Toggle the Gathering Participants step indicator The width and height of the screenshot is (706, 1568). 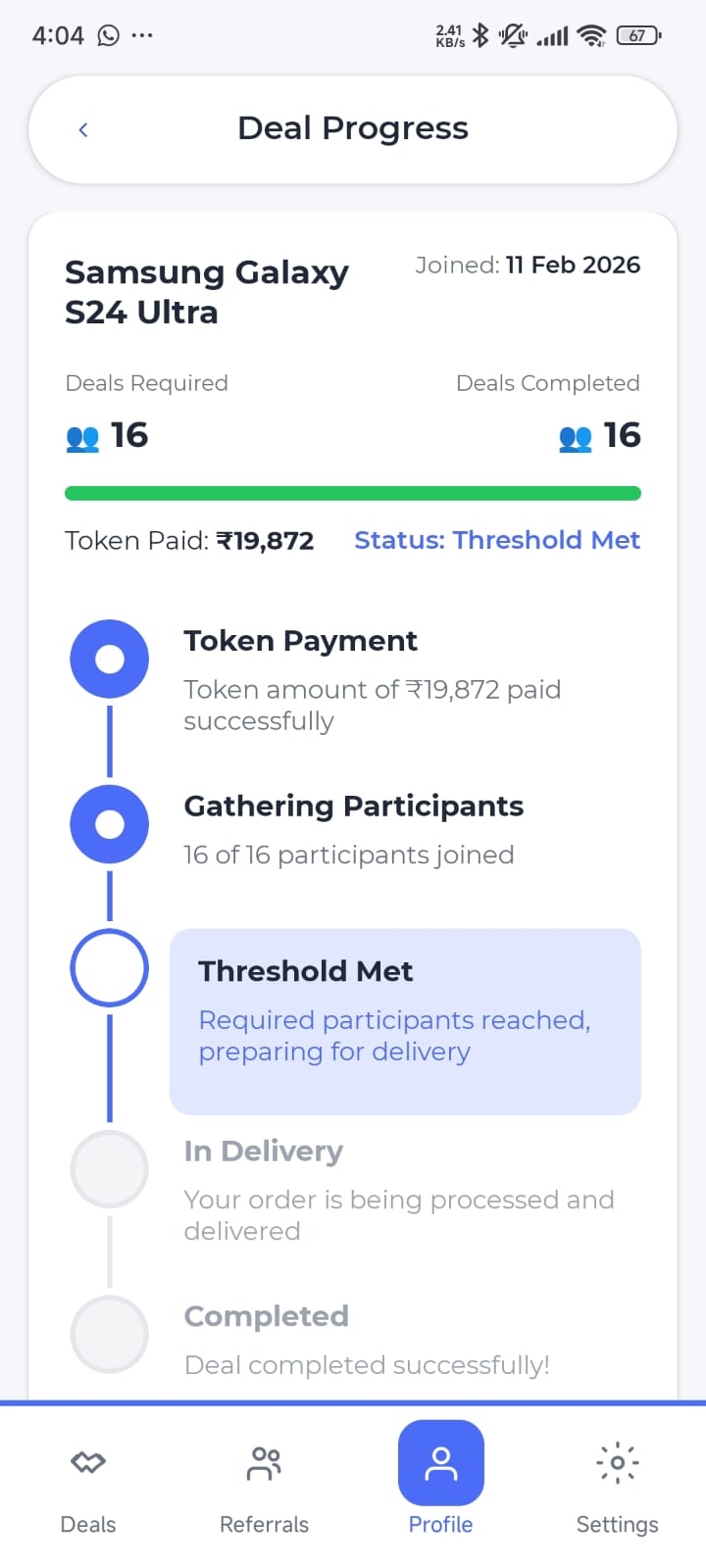109,824
